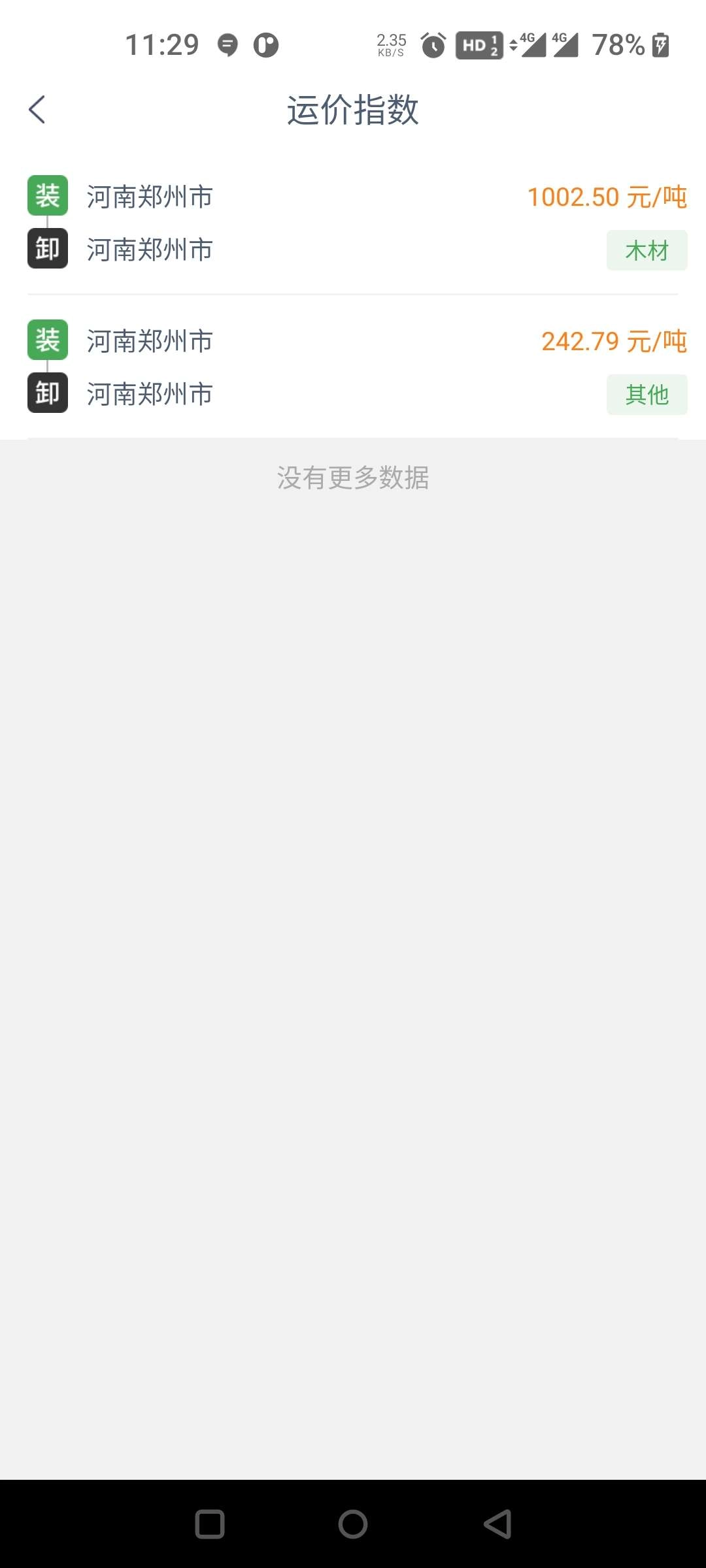Expand the first 河南郑州市 route entry
This screenshot has width=706, height=1568.
pos(261,222)
